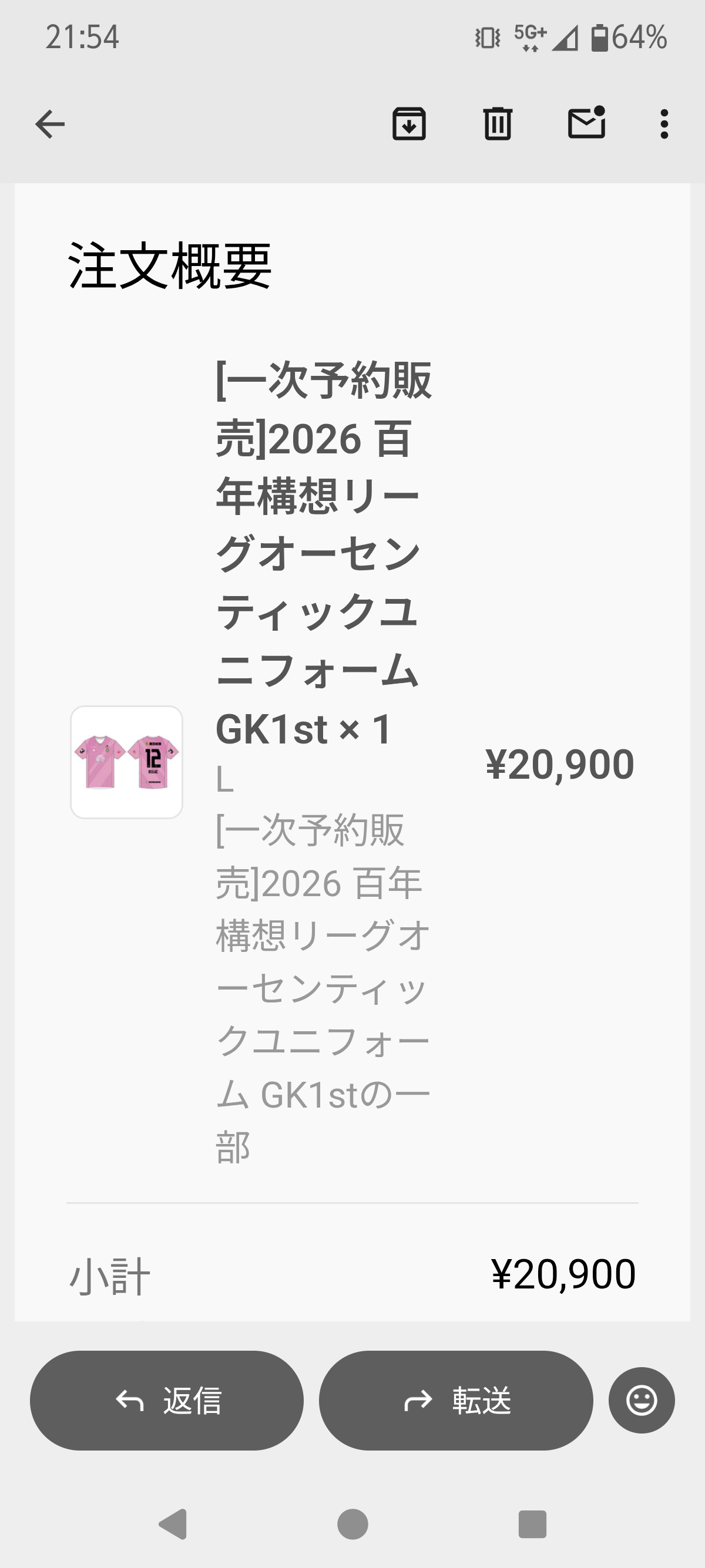The height and width of the screenshot is (1568, 705).
Task: Mark this email as unread
Action: 586,123
